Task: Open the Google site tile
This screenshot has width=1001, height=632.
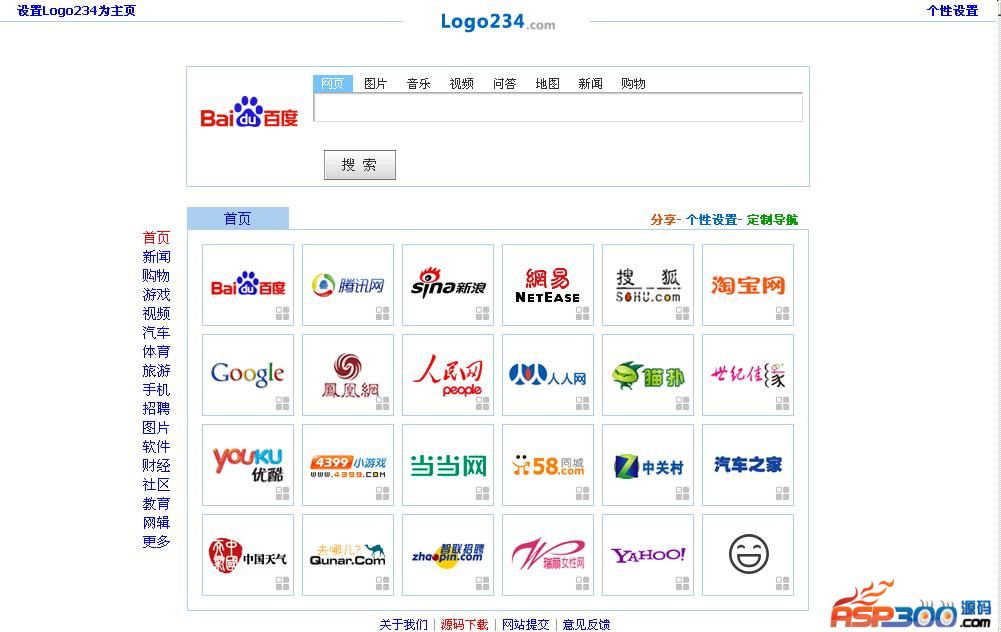Action: (x=248, y=375)
